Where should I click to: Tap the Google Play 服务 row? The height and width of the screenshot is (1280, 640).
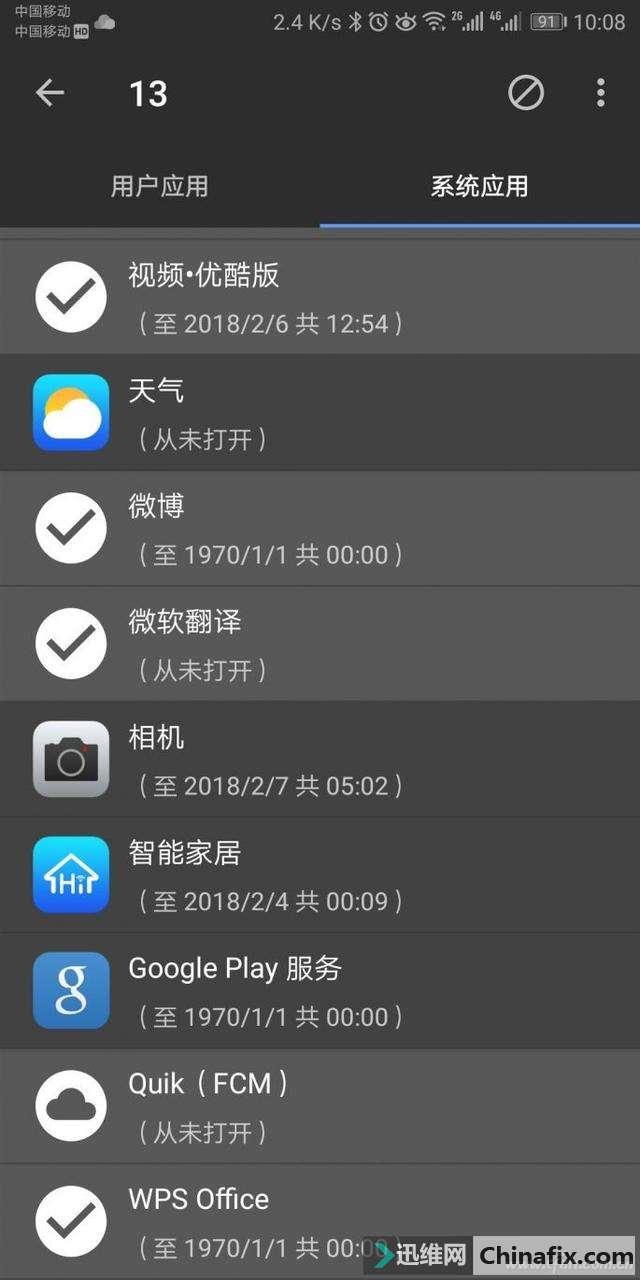click(320, 991)
